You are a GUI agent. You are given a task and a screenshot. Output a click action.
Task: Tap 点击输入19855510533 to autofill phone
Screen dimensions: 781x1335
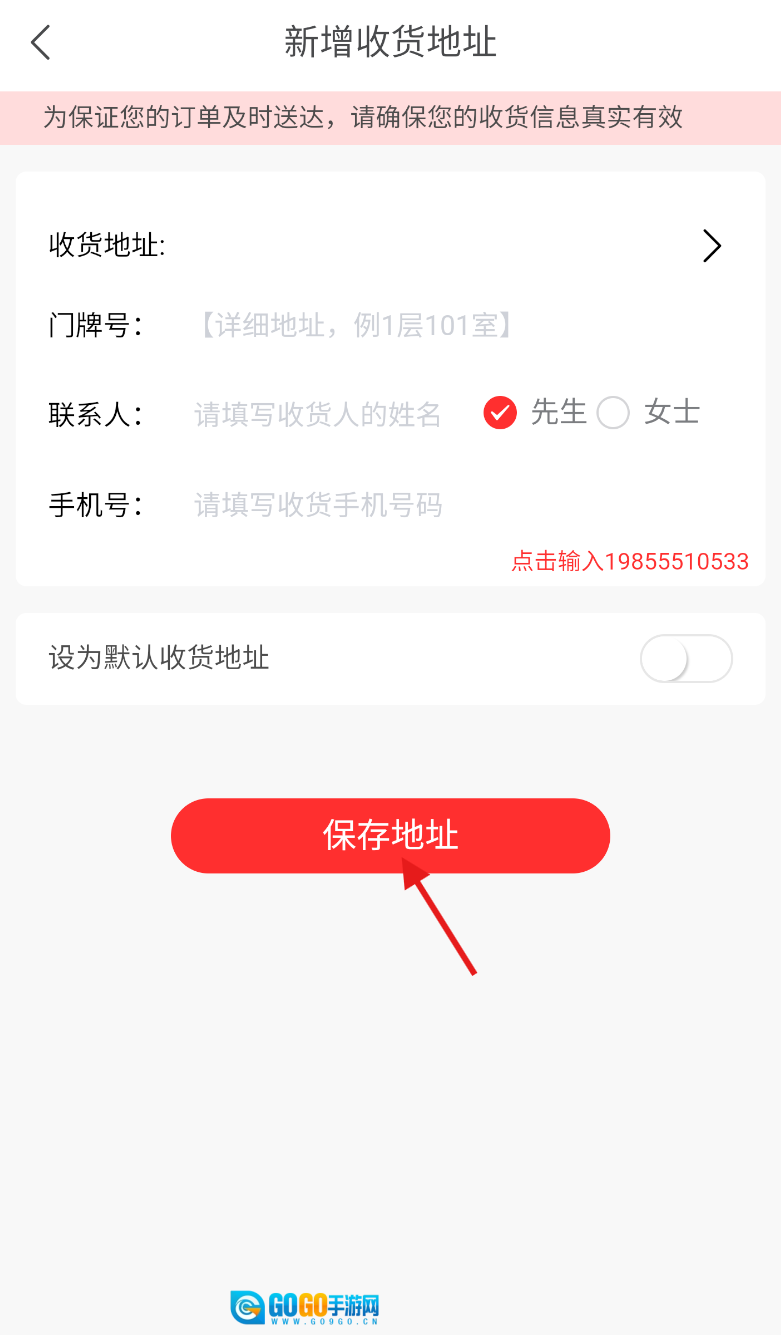(x=630, y=561)
